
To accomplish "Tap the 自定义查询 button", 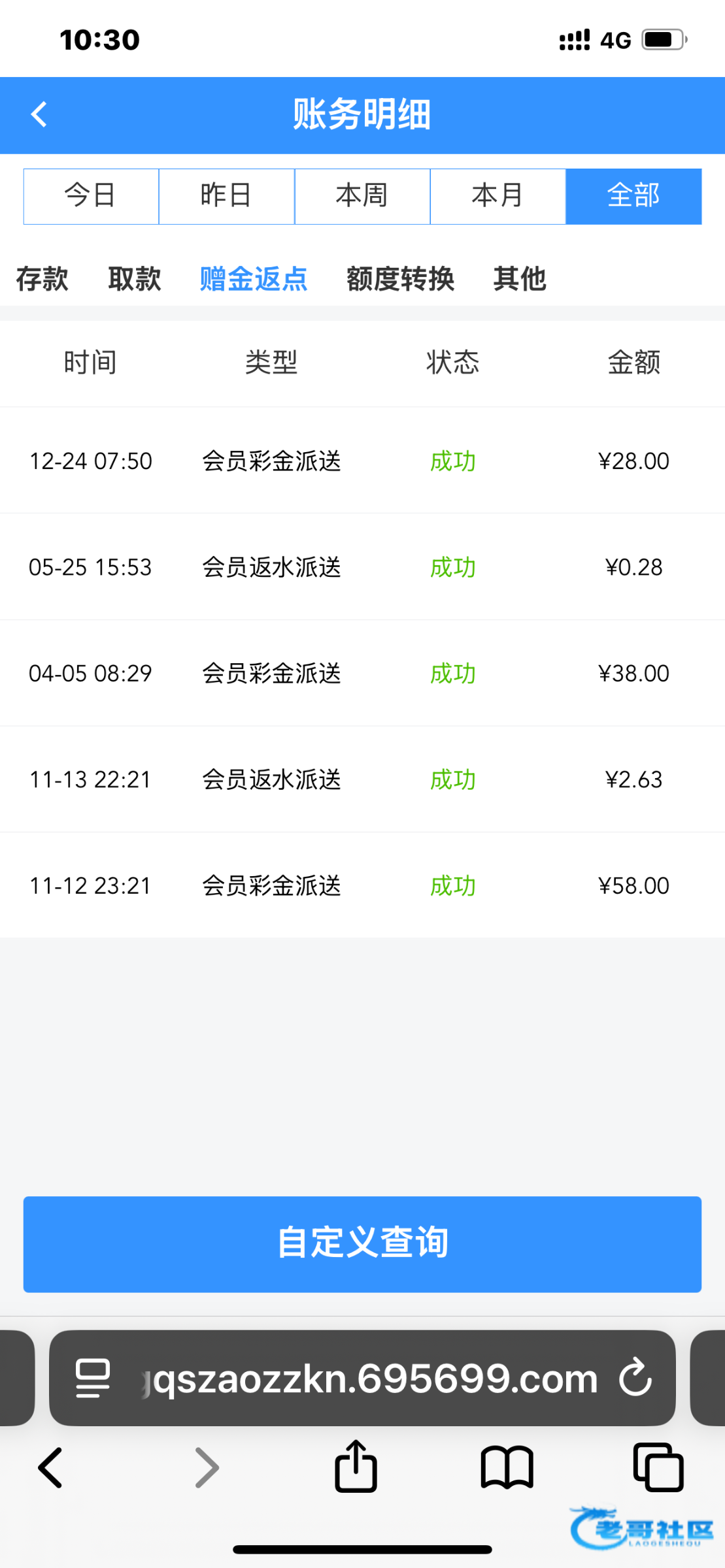I will 362,1244.
